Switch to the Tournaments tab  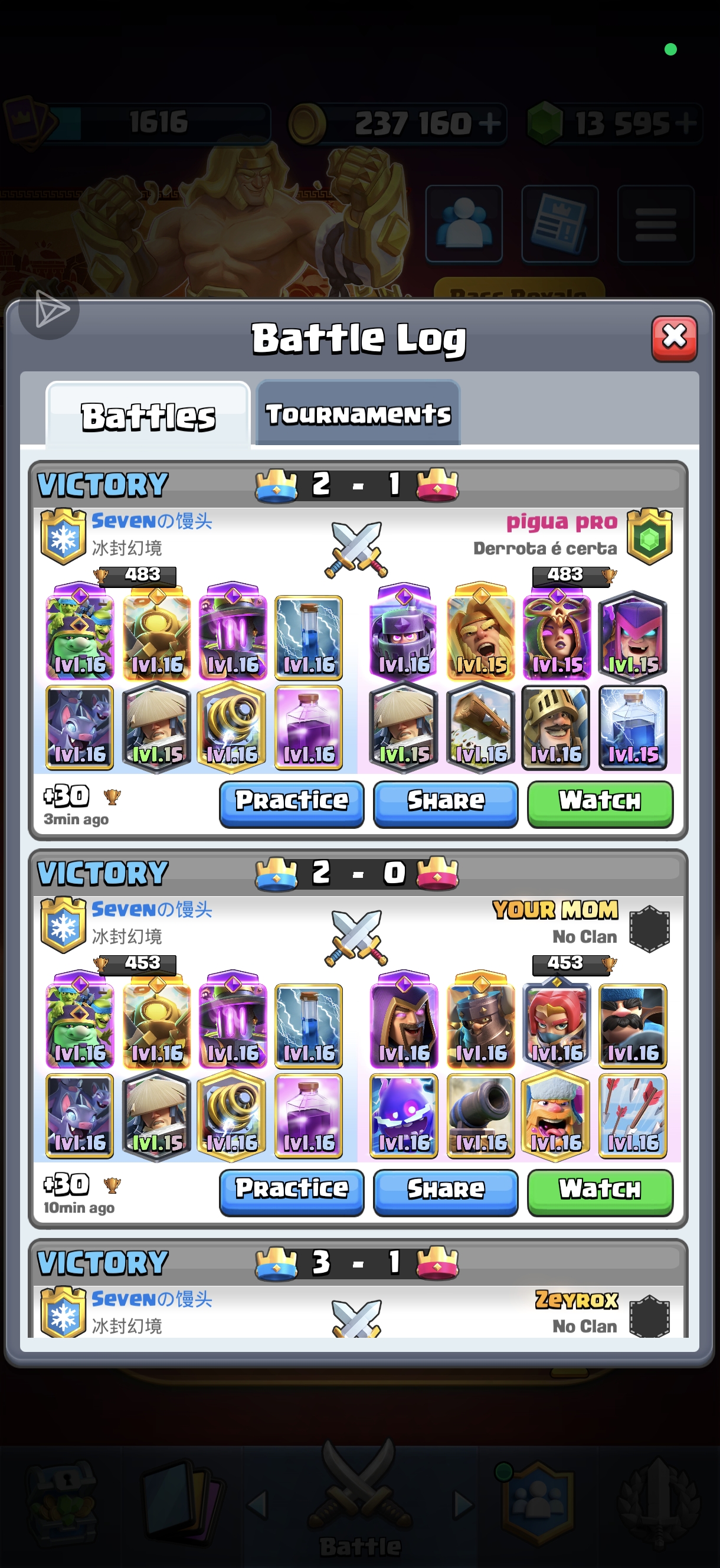tap(358, 414)
